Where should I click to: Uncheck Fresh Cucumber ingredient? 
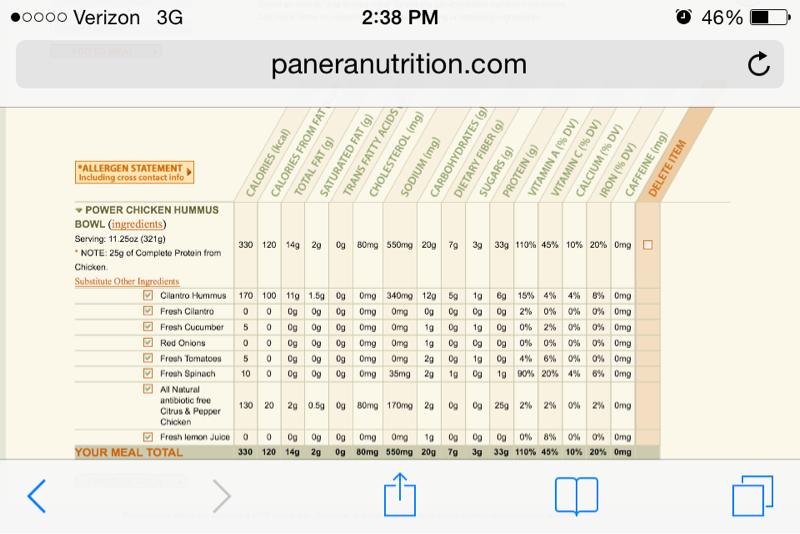click(x=148, y=327)
